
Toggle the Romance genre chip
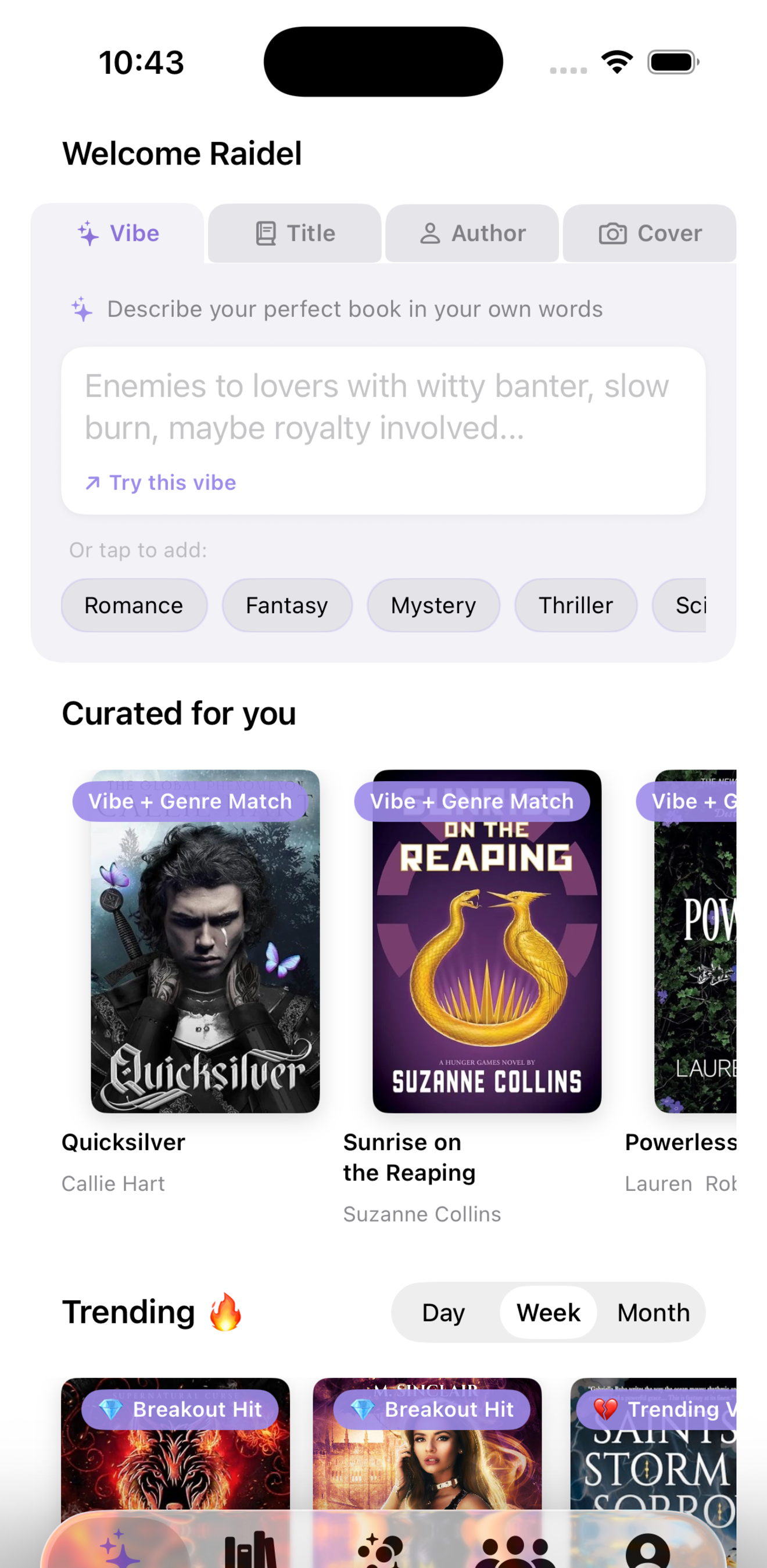click(133, 604)
